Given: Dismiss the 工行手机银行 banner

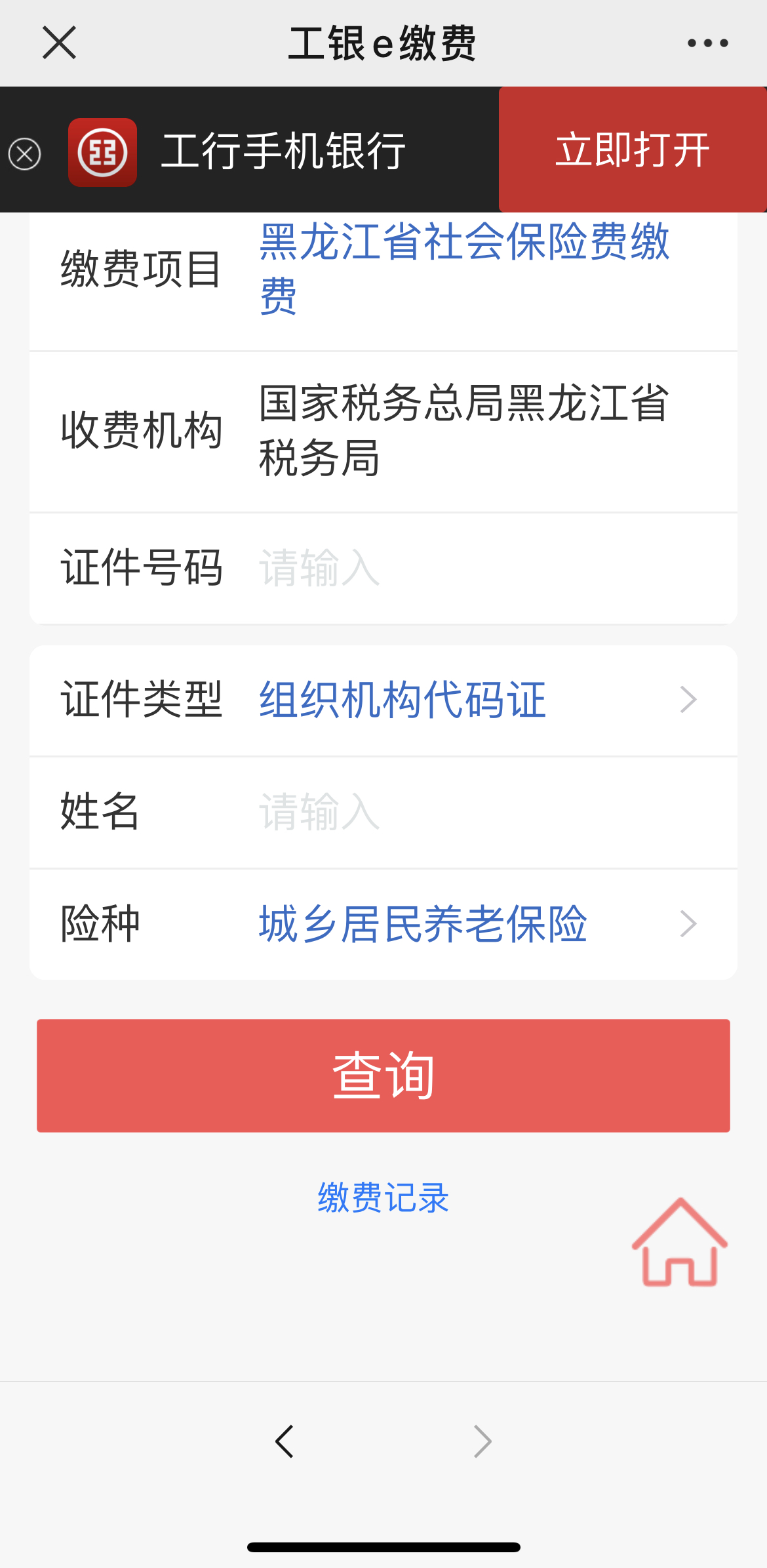Looking at the screenshot, I should point(25,154).
